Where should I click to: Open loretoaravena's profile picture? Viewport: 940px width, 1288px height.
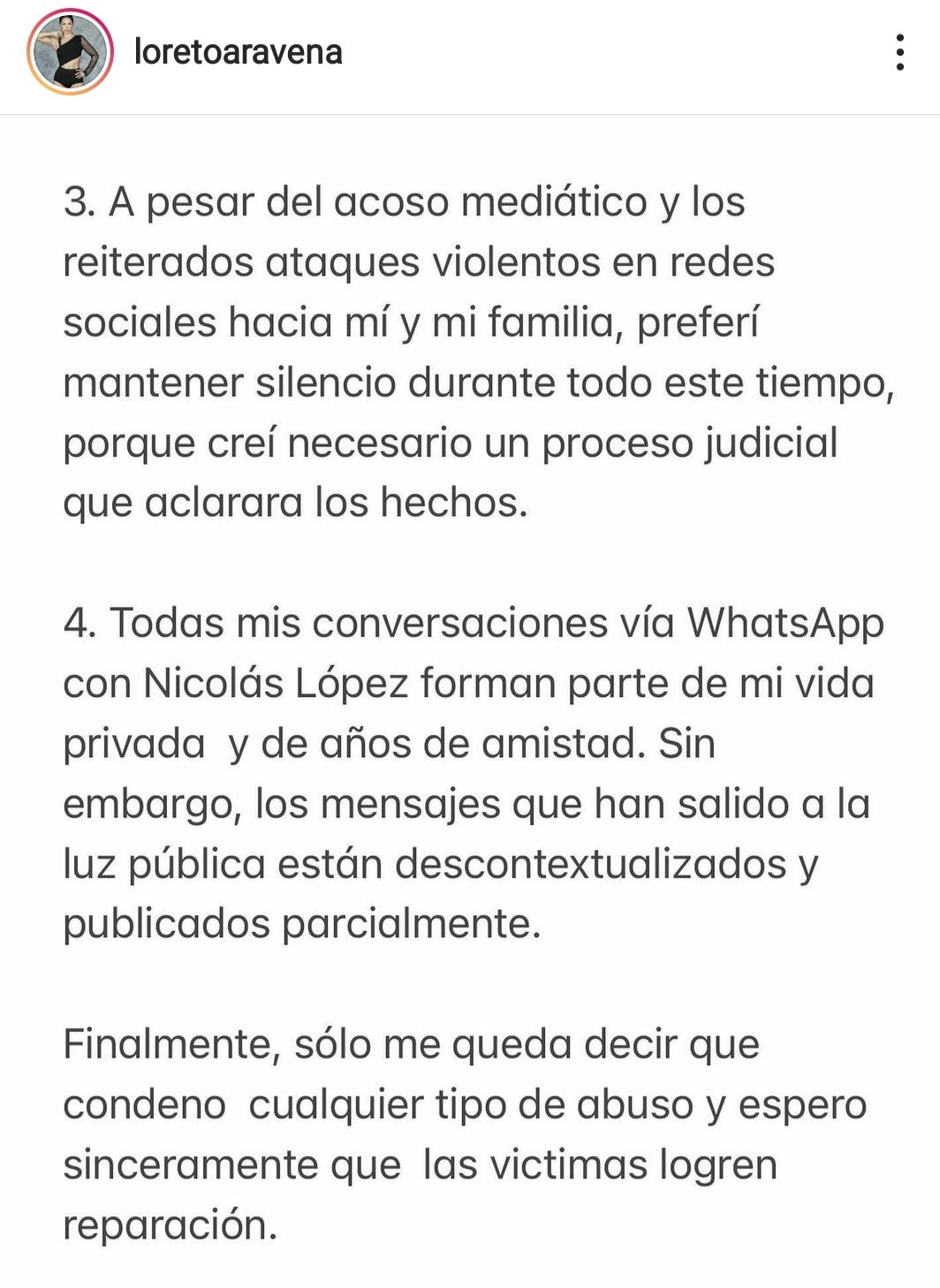71,52
